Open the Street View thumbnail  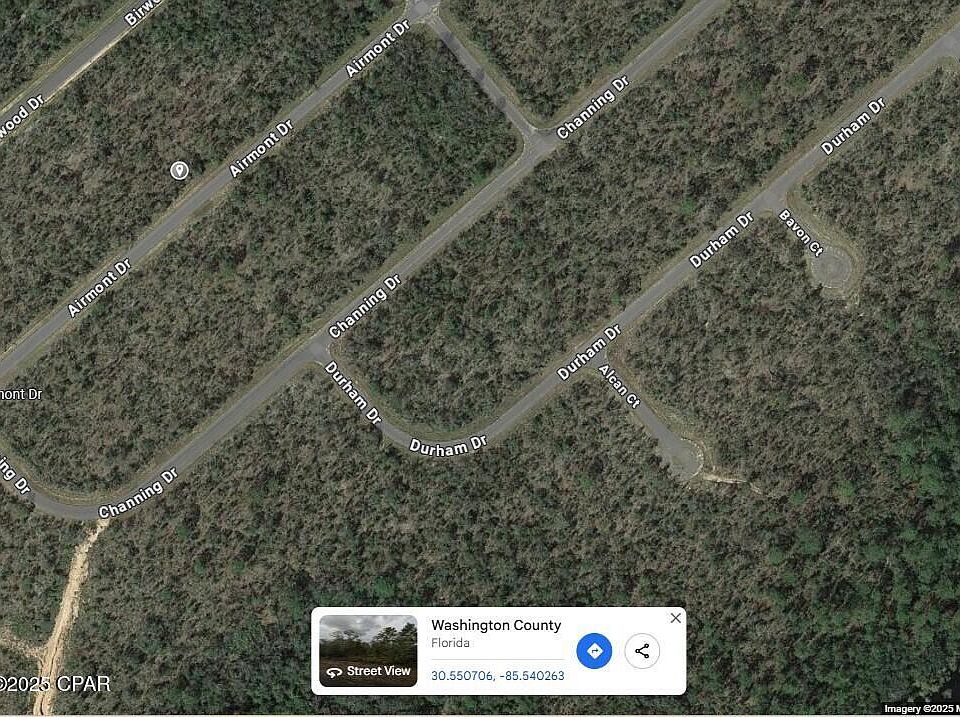[x=368, y=651]
